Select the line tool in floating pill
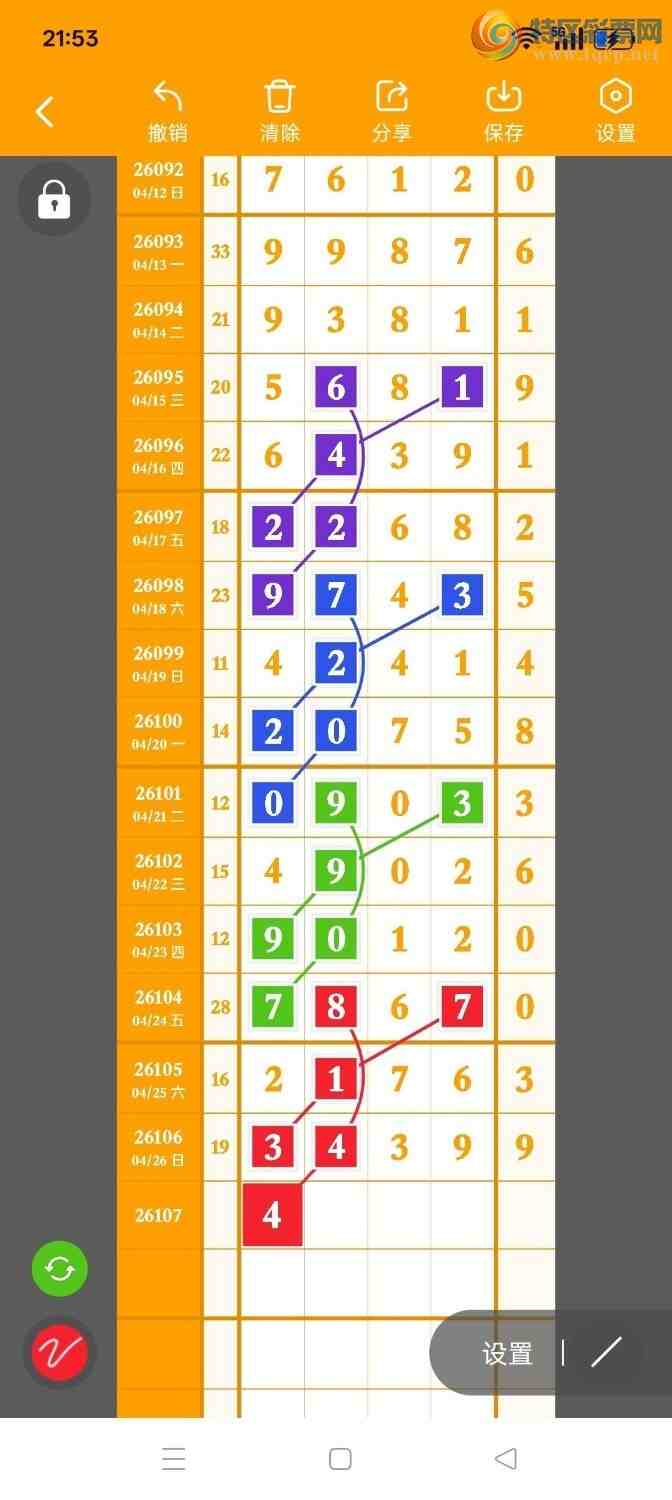The height and width of the screenshot is (1500, 672). point(606,1353)
